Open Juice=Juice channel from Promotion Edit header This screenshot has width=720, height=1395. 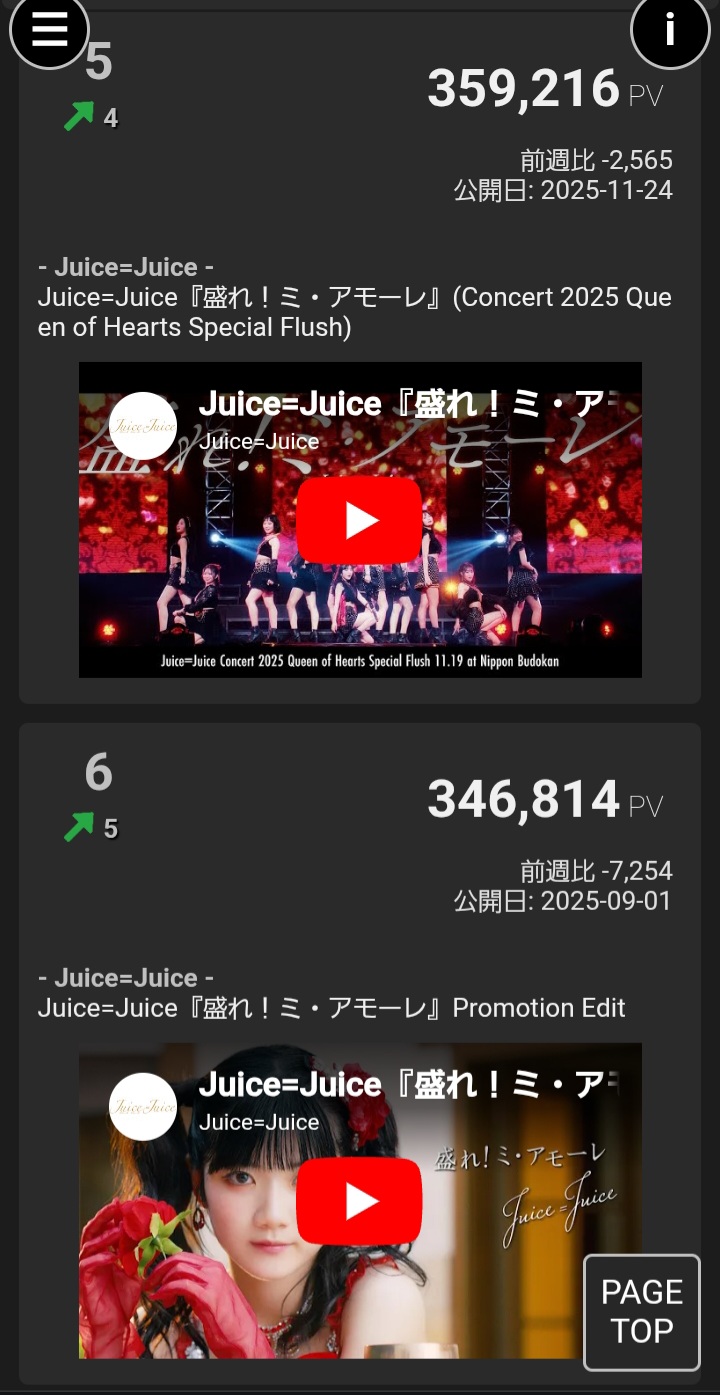coord(143,1107)
